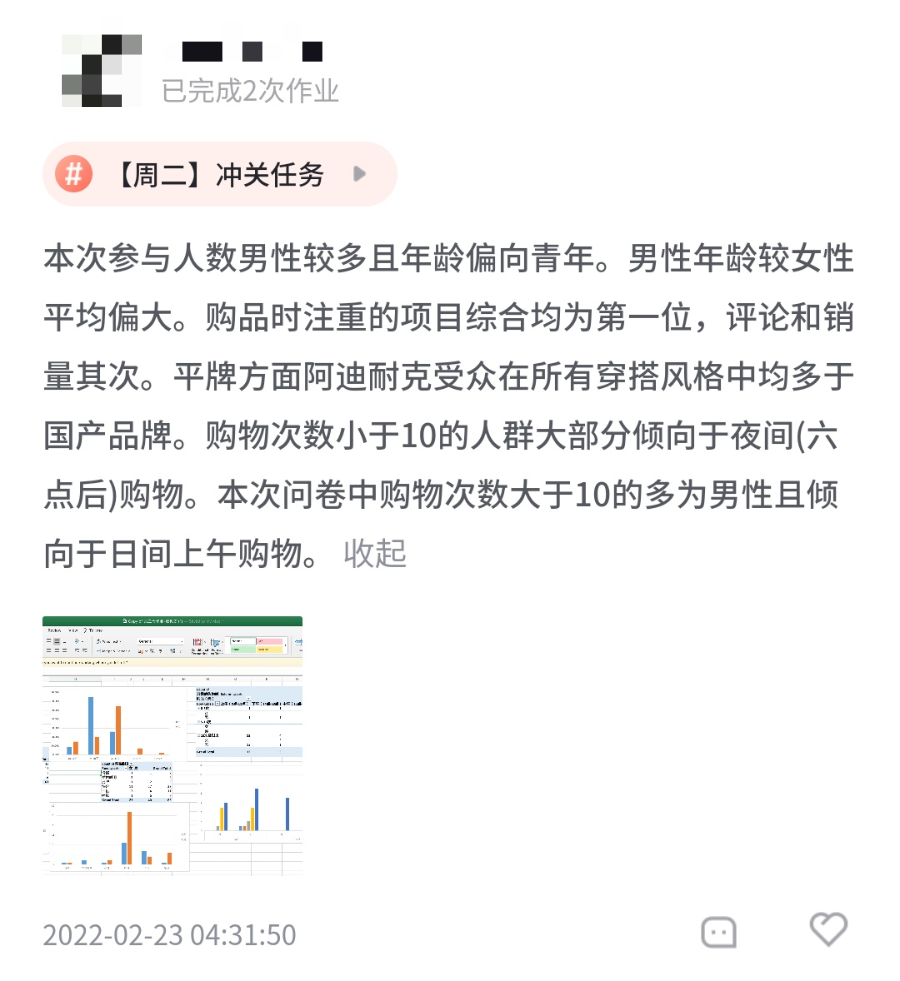Open the poster's profile avatar

[101, 70]
